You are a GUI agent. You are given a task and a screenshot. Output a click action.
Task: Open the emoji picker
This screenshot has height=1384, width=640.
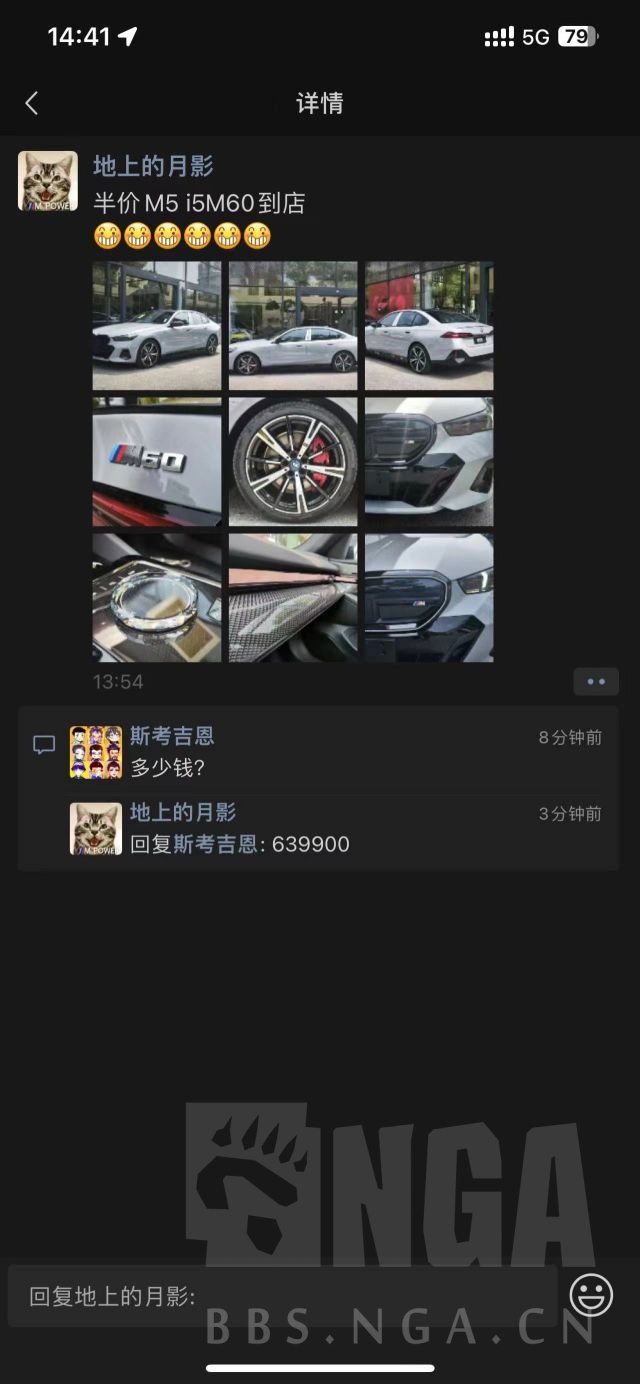[591, 1296]
